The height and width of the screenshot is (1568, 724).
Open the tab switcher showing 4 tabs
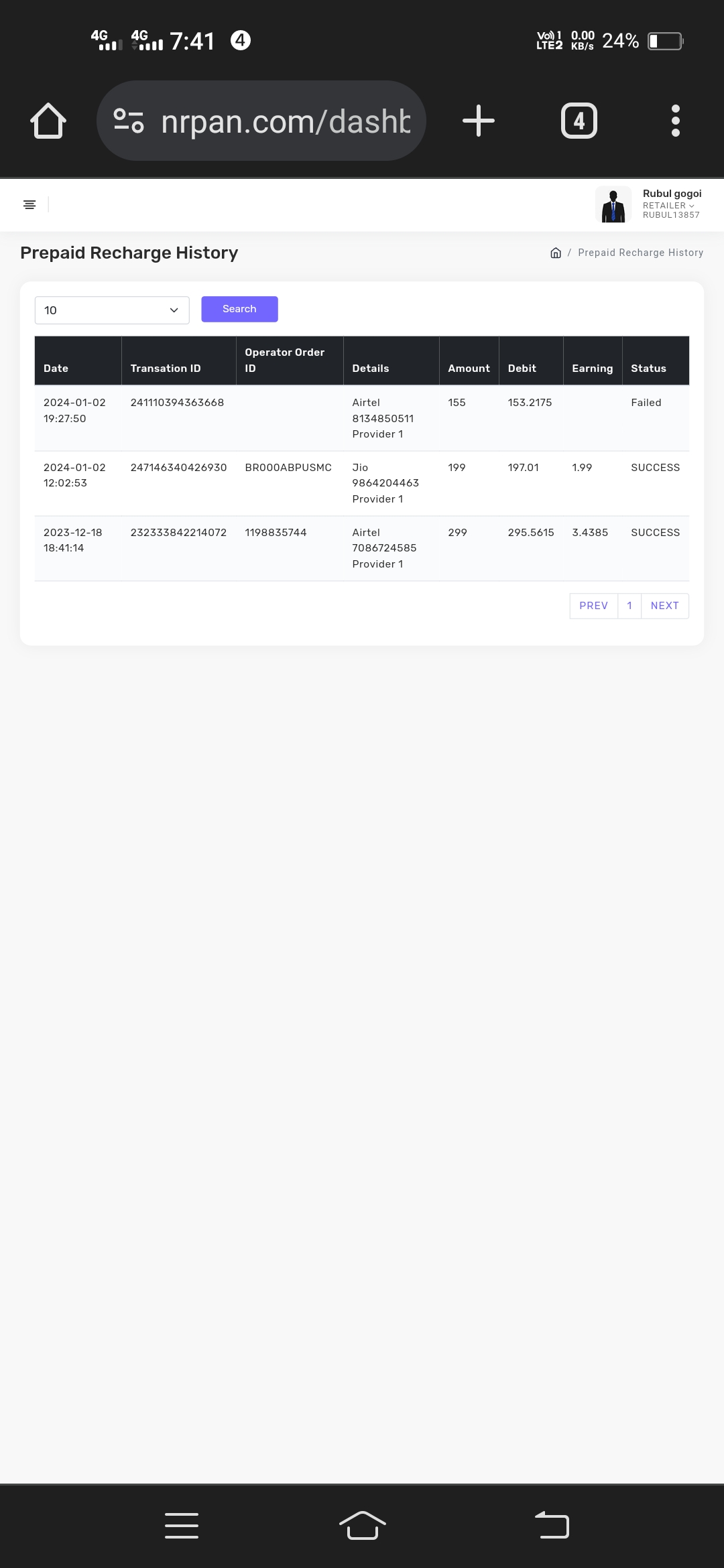click(579, 121)
